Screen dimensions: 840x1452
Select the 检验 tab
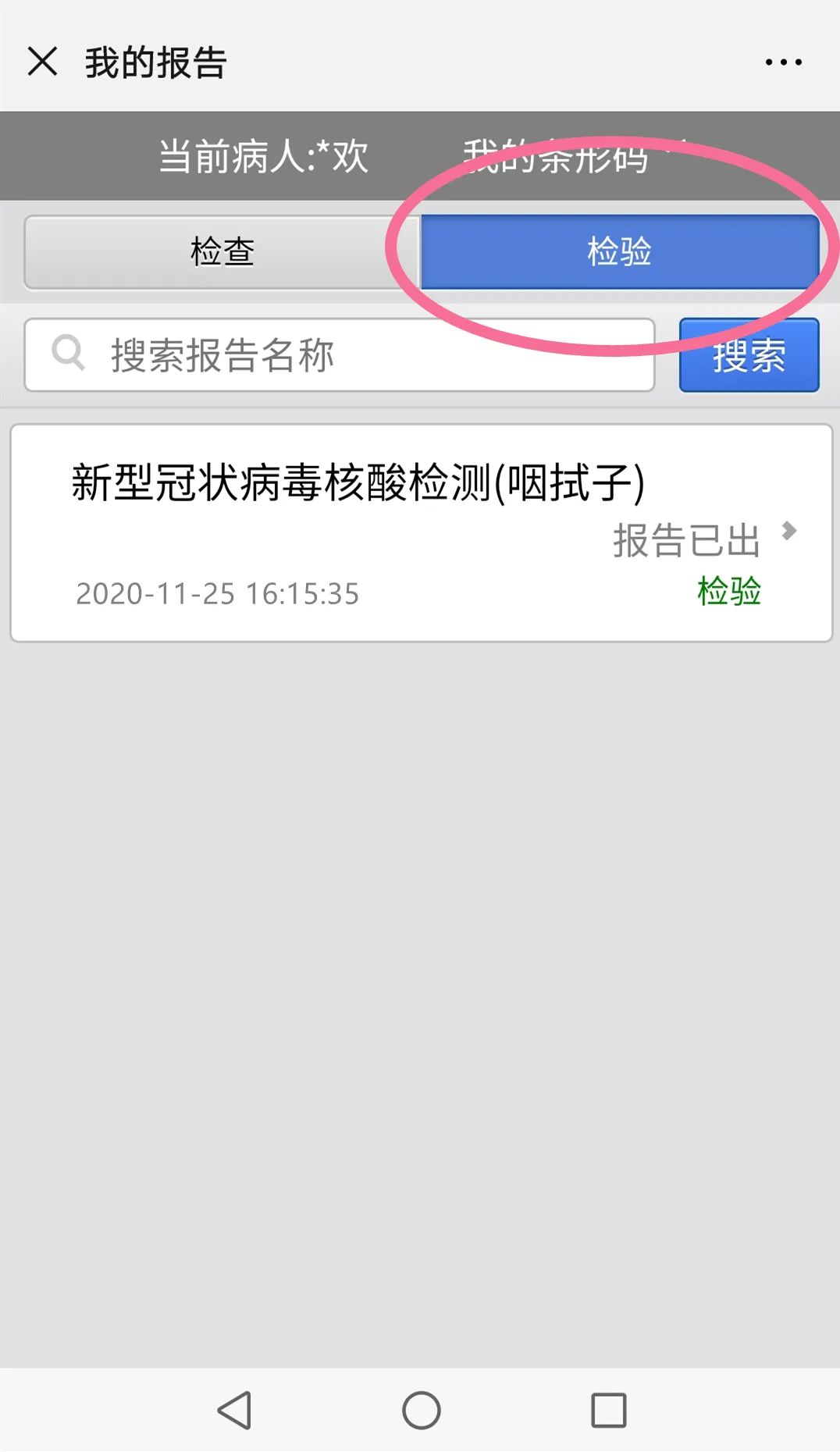(619, 252)
